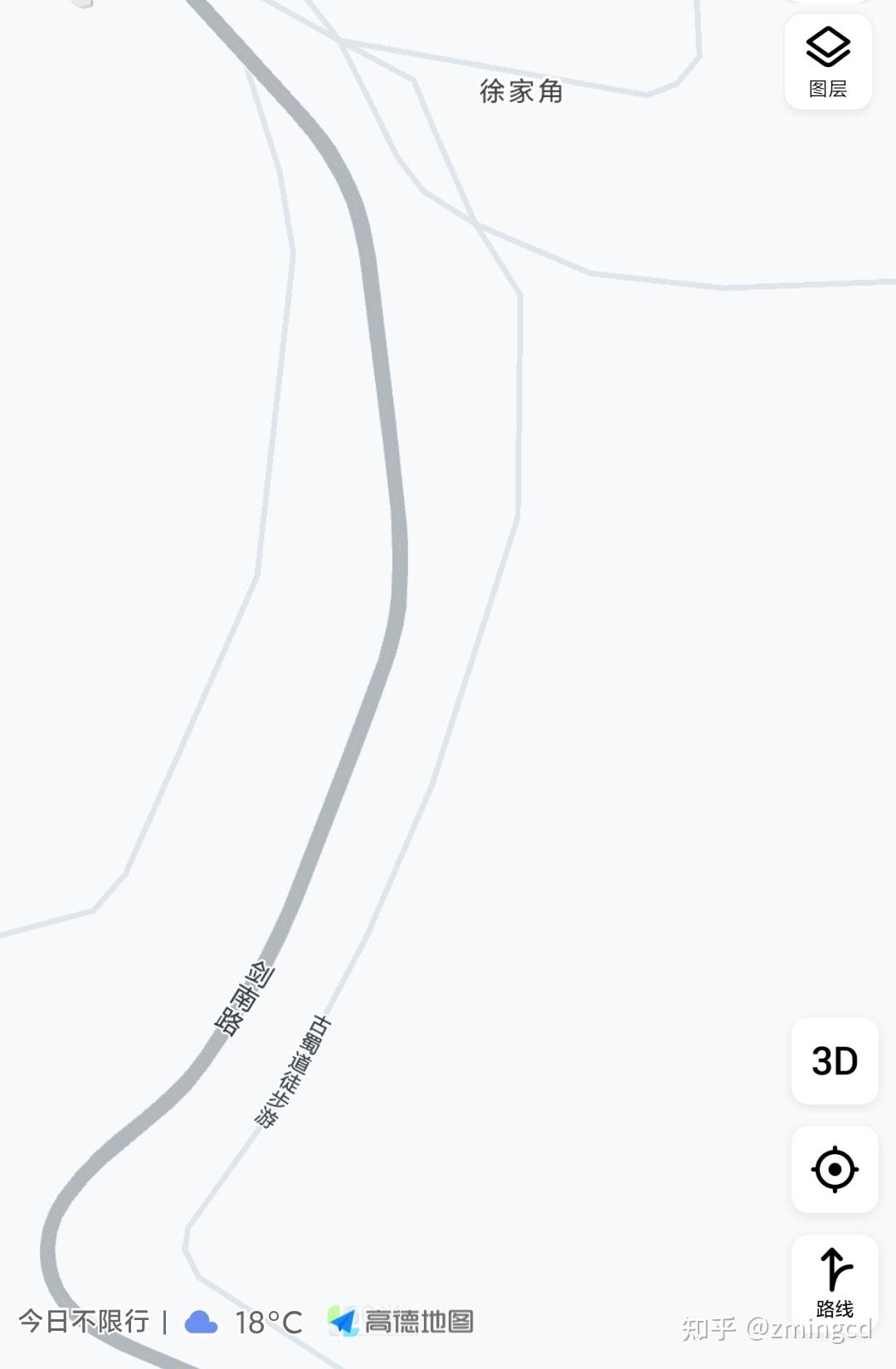This screenshot has width=896, height=1369.
Task: Switch the map to 3D view
Action: pos(834,1060)
